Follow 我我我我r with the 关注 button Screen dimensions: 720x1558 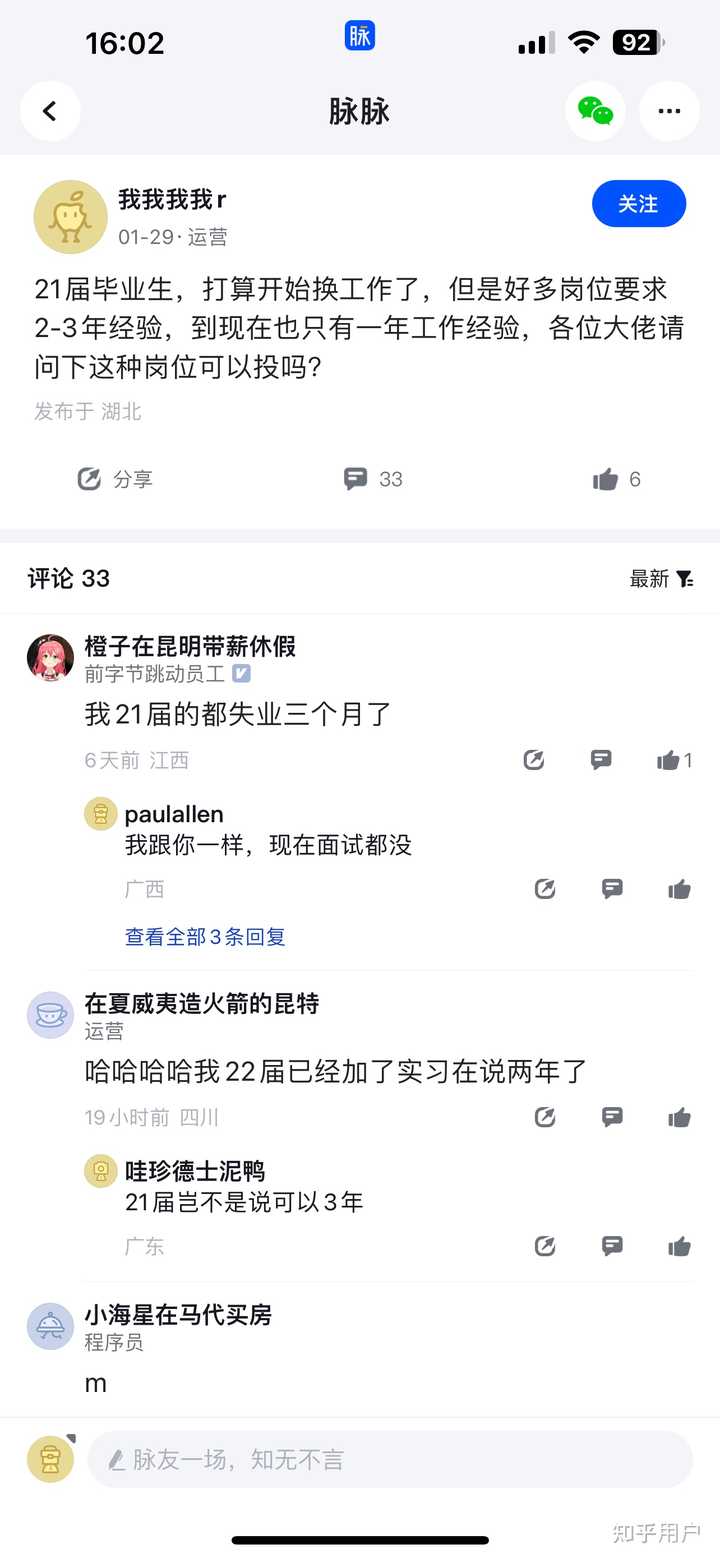coord(638,204)
